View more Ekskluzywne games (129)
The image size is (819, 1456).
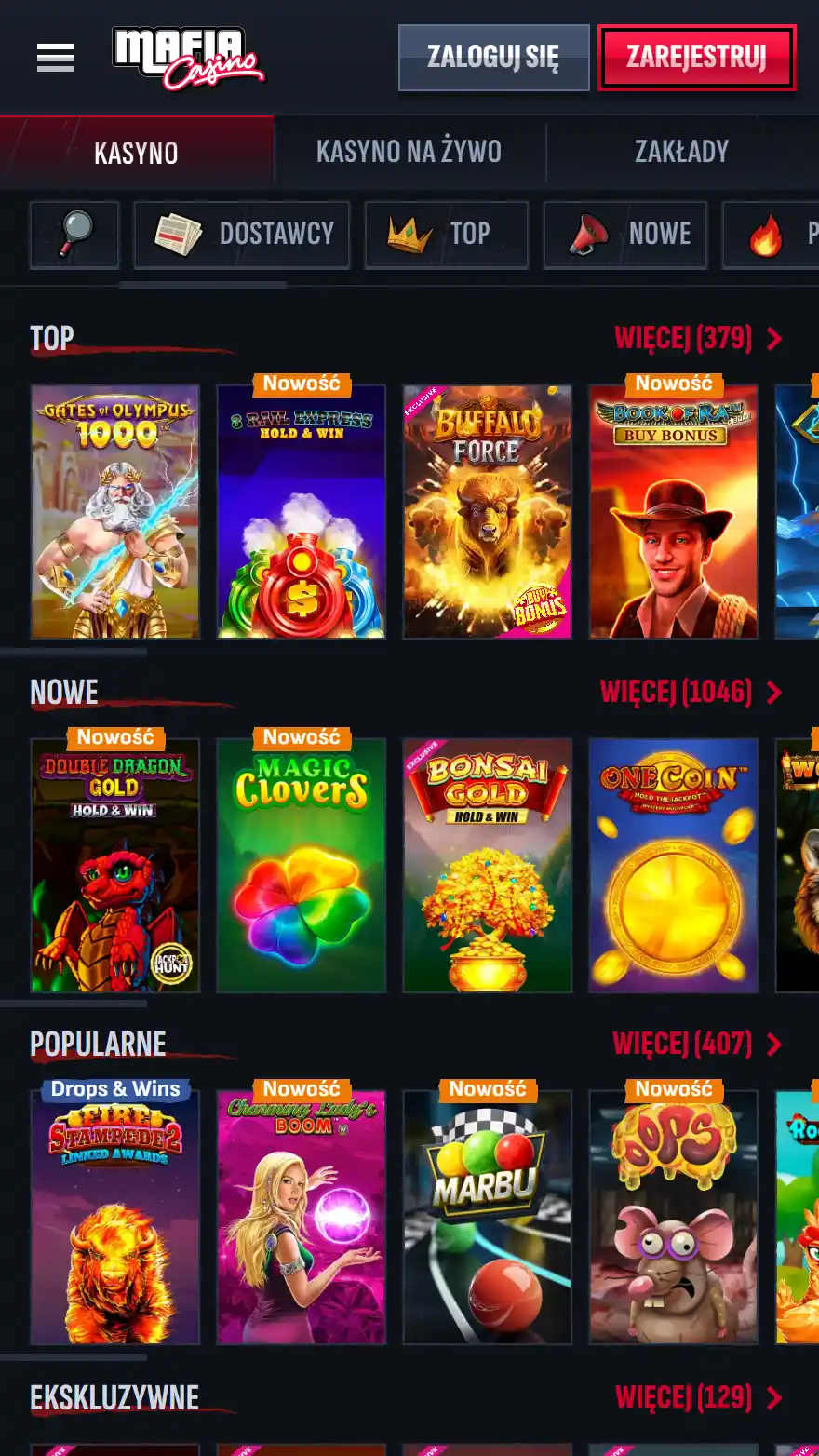tap(697, 1397)
